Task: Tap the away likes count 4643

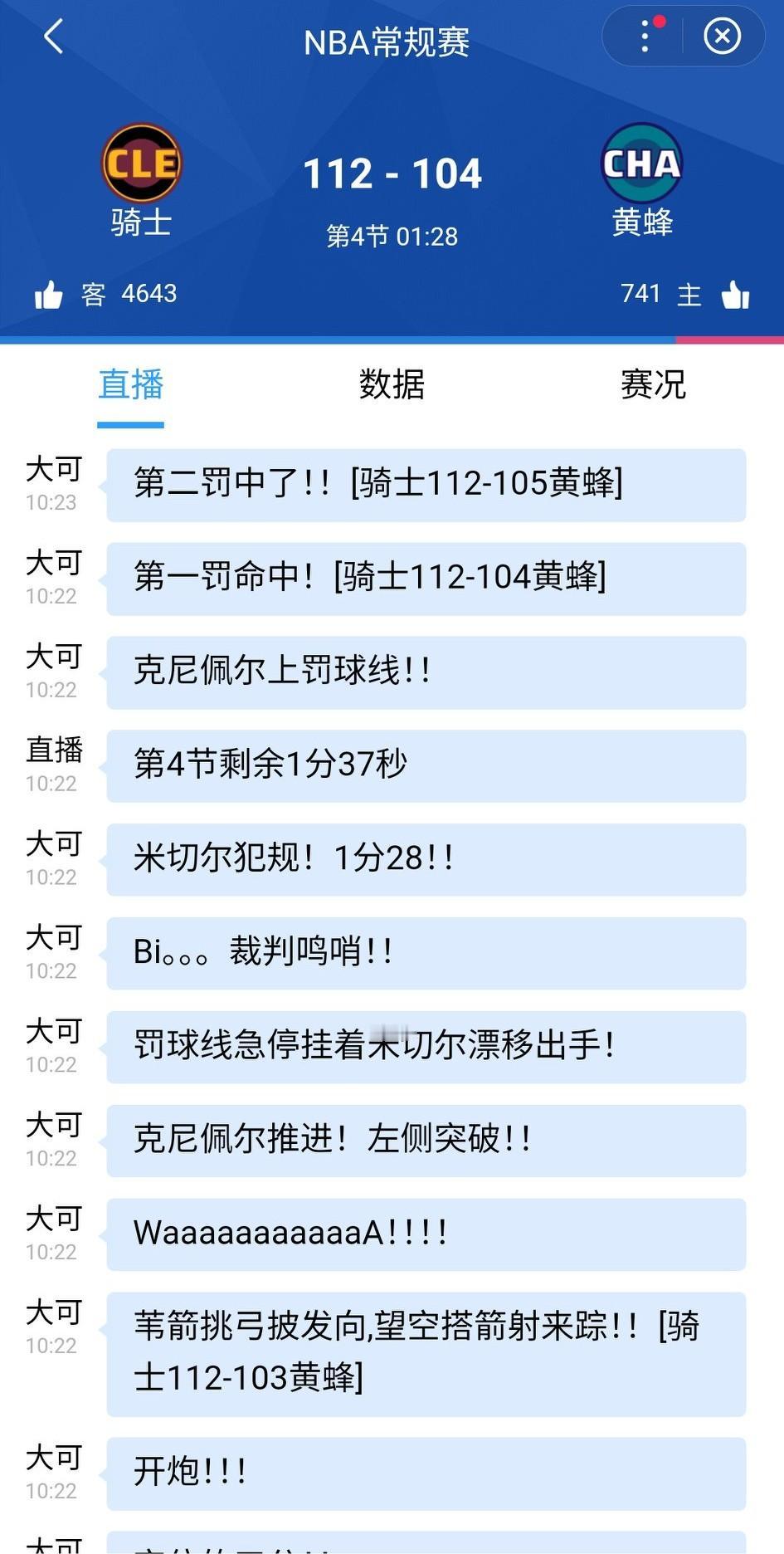Action: pos(149,293)
